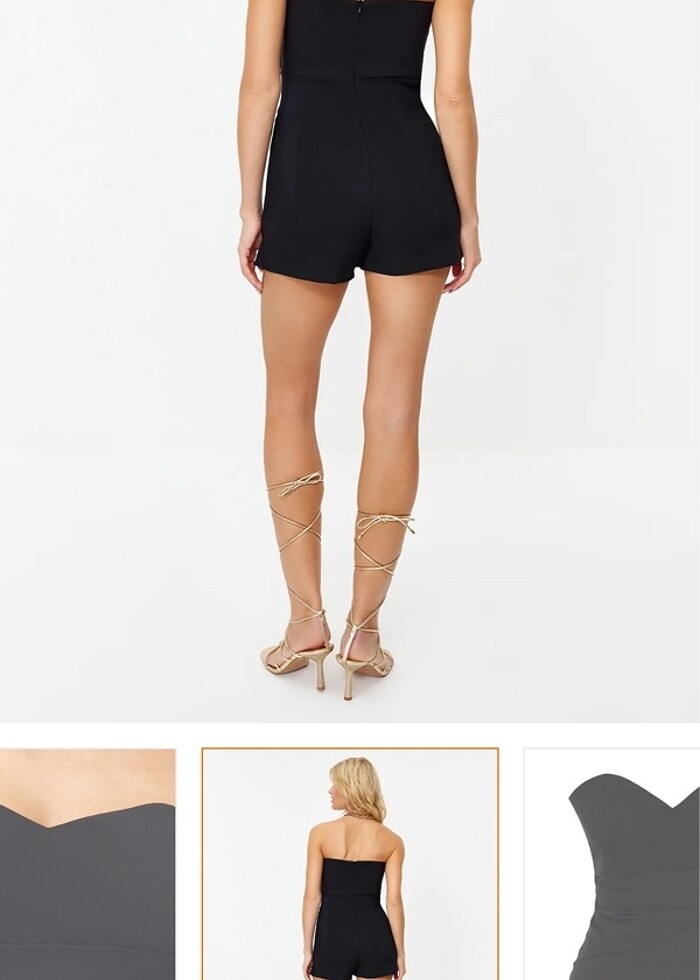The width and height of the screenshot is (700, 980).
Task: Select the neckline close-up thumbnail
Action: (x=87, y=864)
